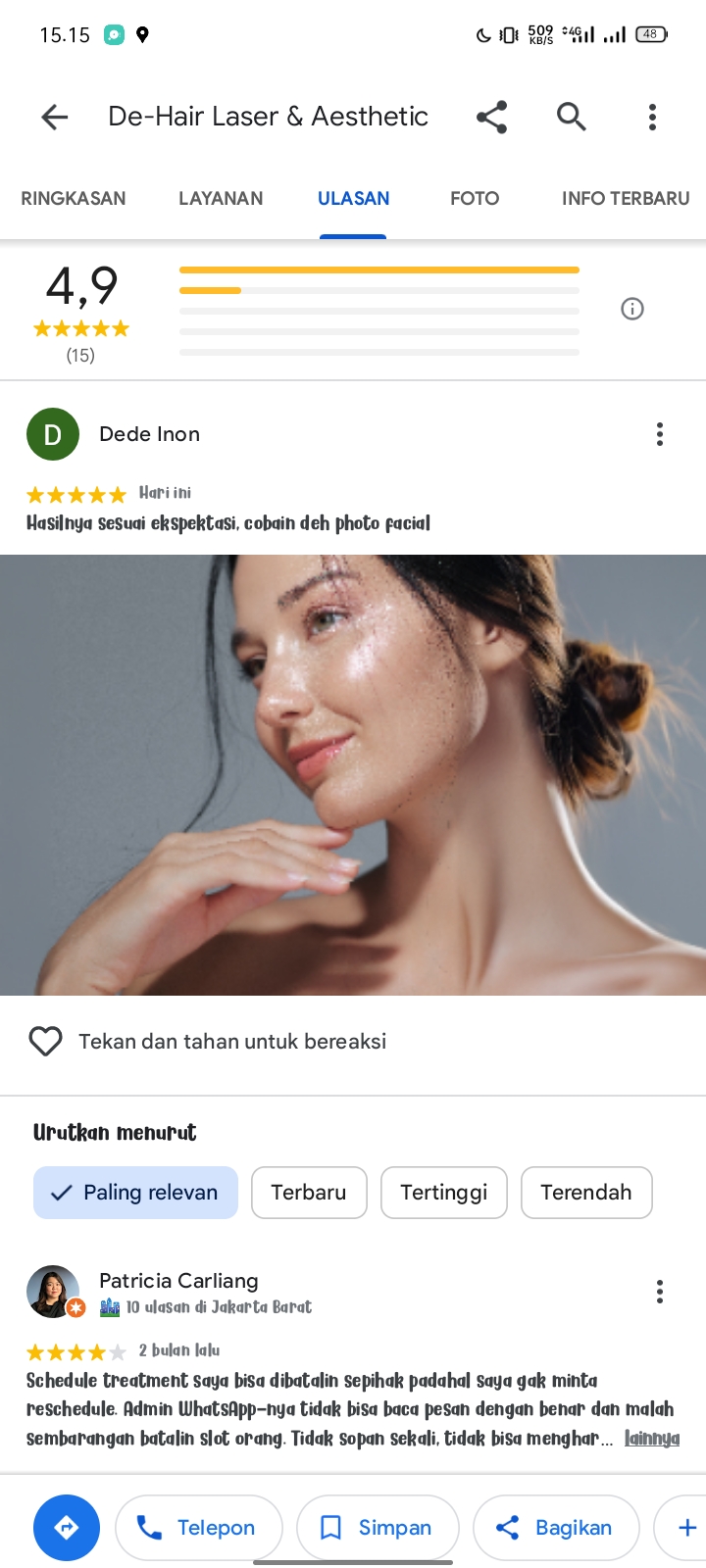Viewport: 706px width, 1568px height.
Task: Switch to the Layanan tab
Action: tap(221, 198)
